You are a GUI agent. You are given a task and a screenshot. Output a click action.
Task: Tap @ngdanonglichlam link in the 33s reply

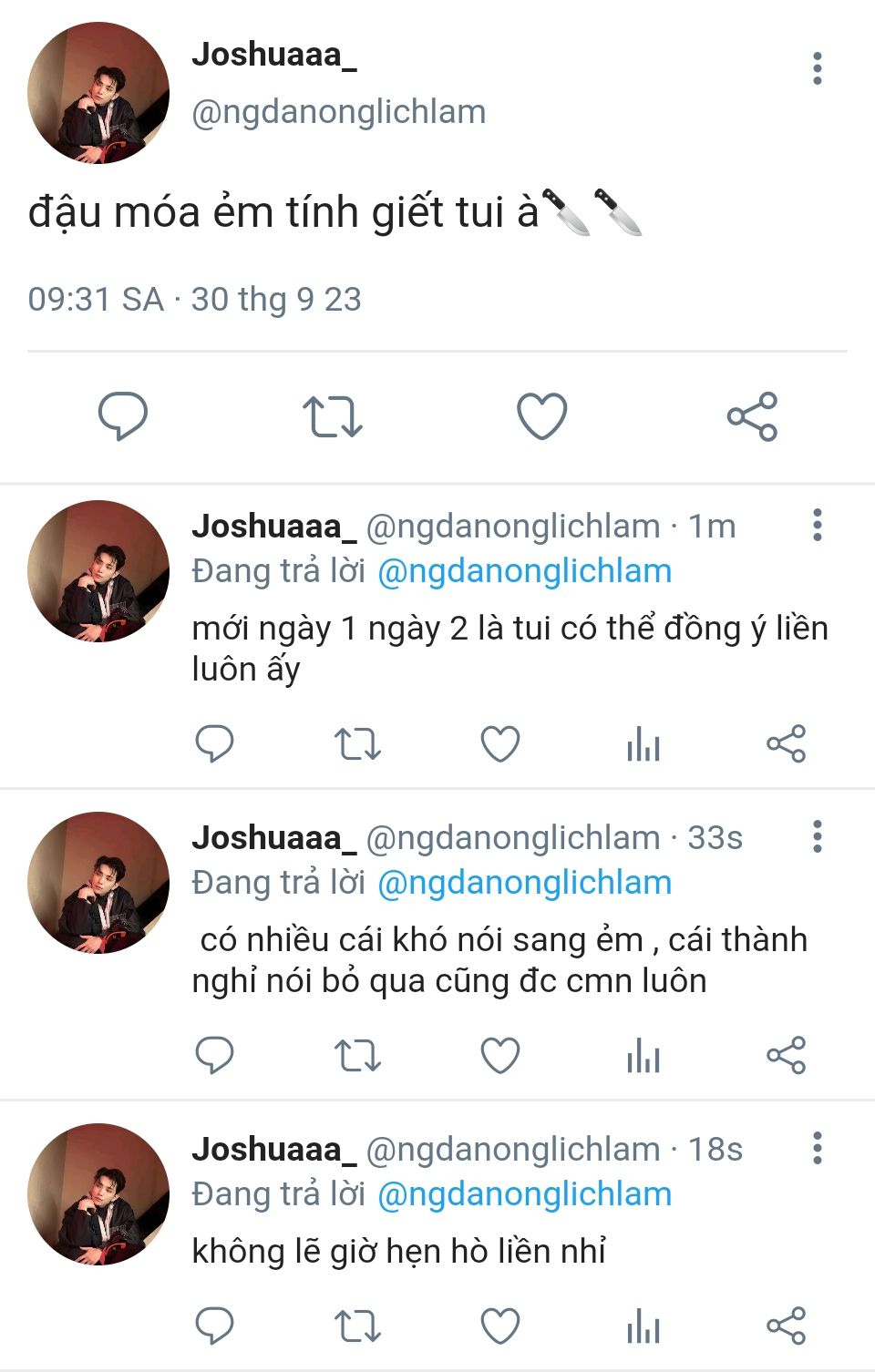click(524, 882)
